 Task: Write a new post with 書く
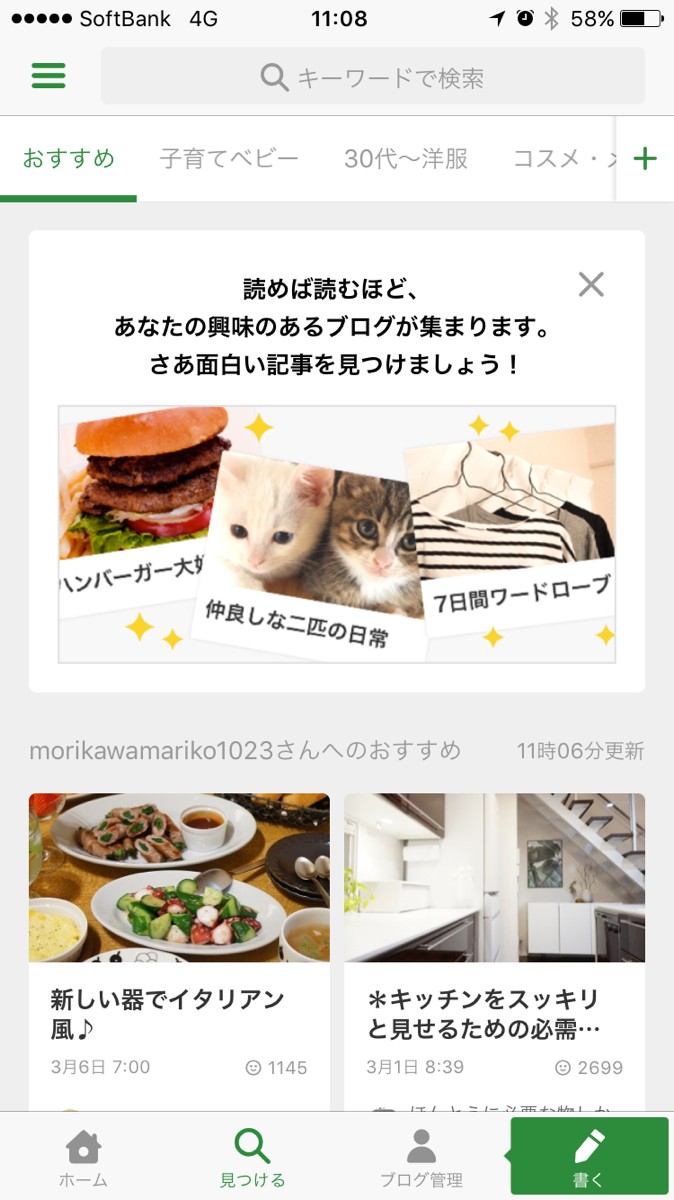(x=589, y=1157)
